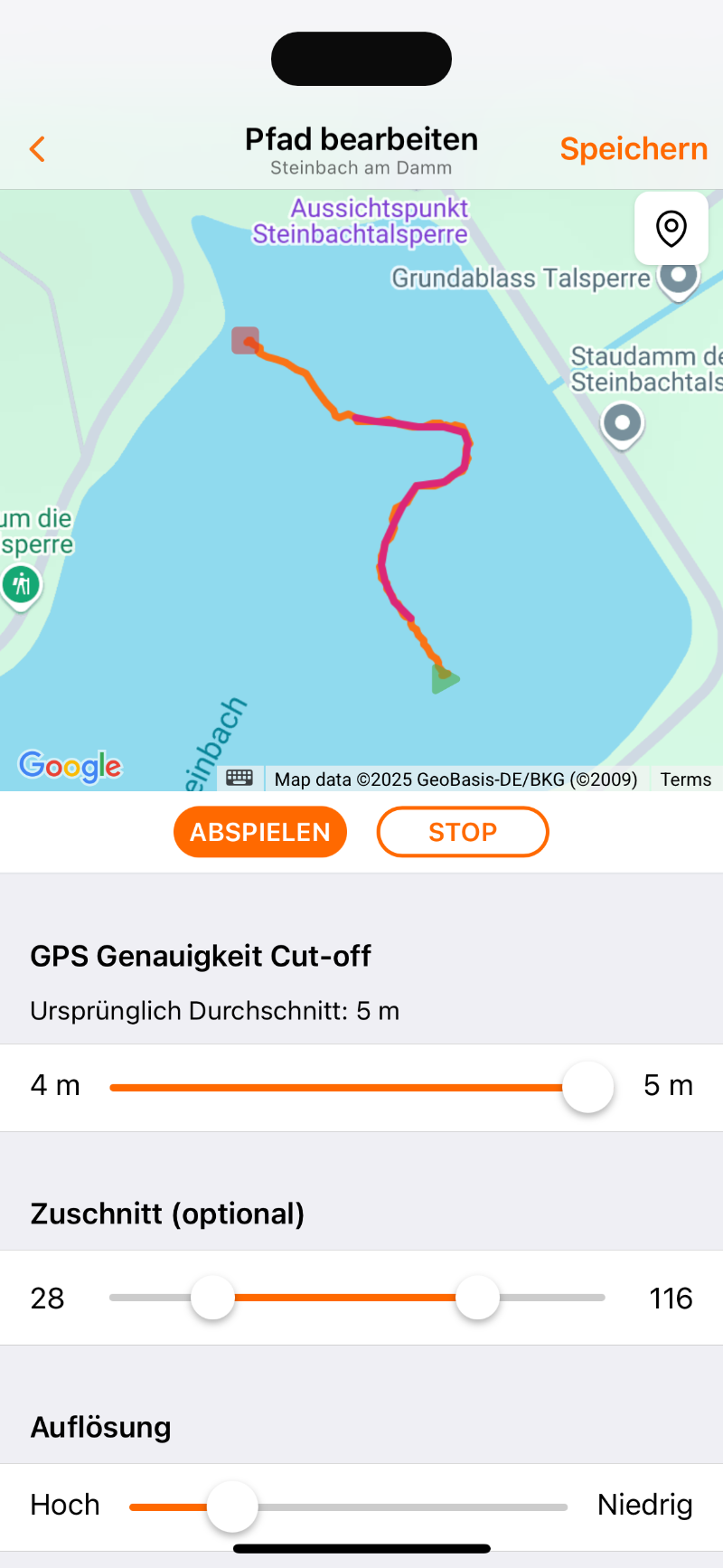
Task: Click the left handle of the Zuschnitt slider
Action: [213, 1298]
